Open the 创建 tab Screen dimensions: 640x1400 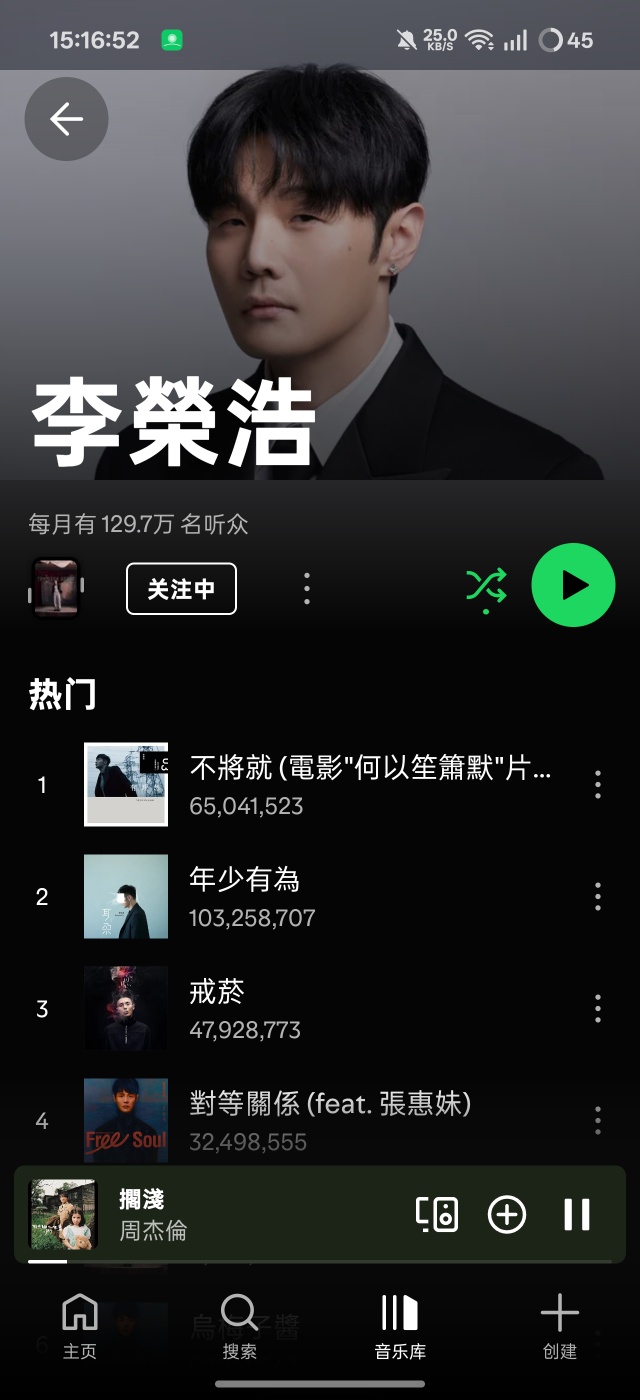click(x=560, y=1325)
